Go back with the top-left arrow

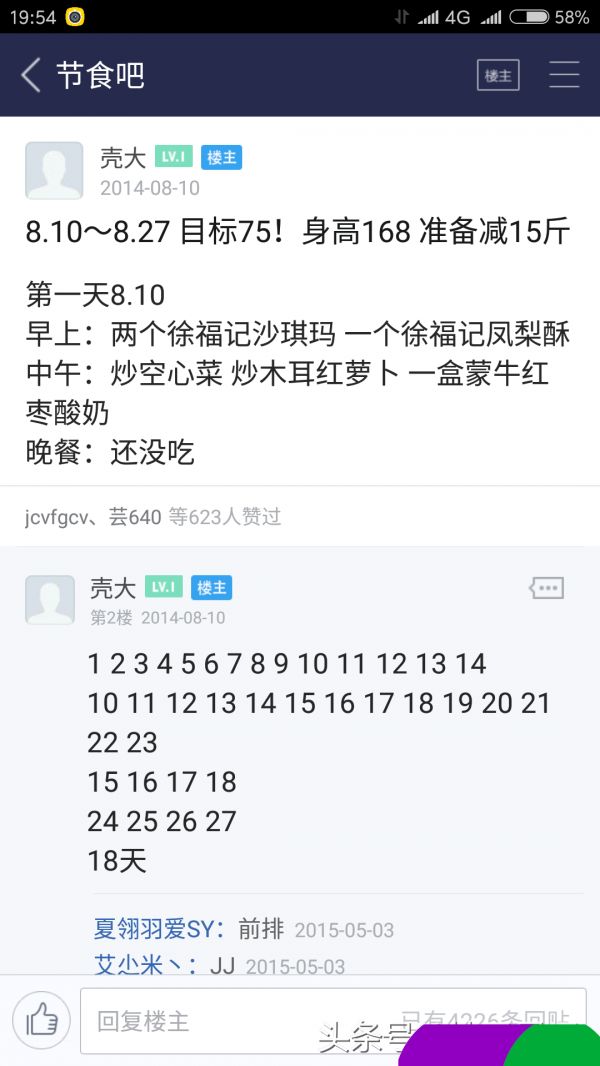(x=31, y=75)
